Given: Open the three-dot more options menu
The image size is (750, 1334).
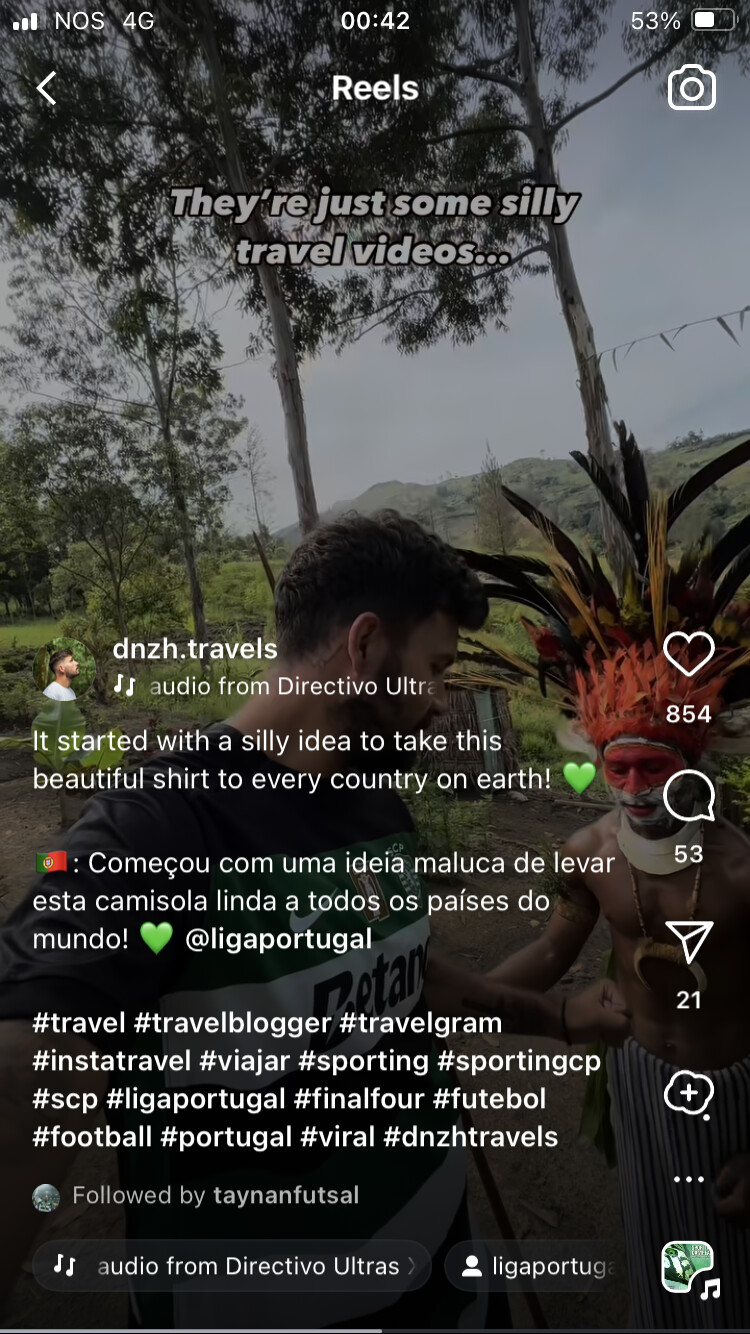Looking at the screenshot, I should pyautogui.click(x=689, y=1180).
